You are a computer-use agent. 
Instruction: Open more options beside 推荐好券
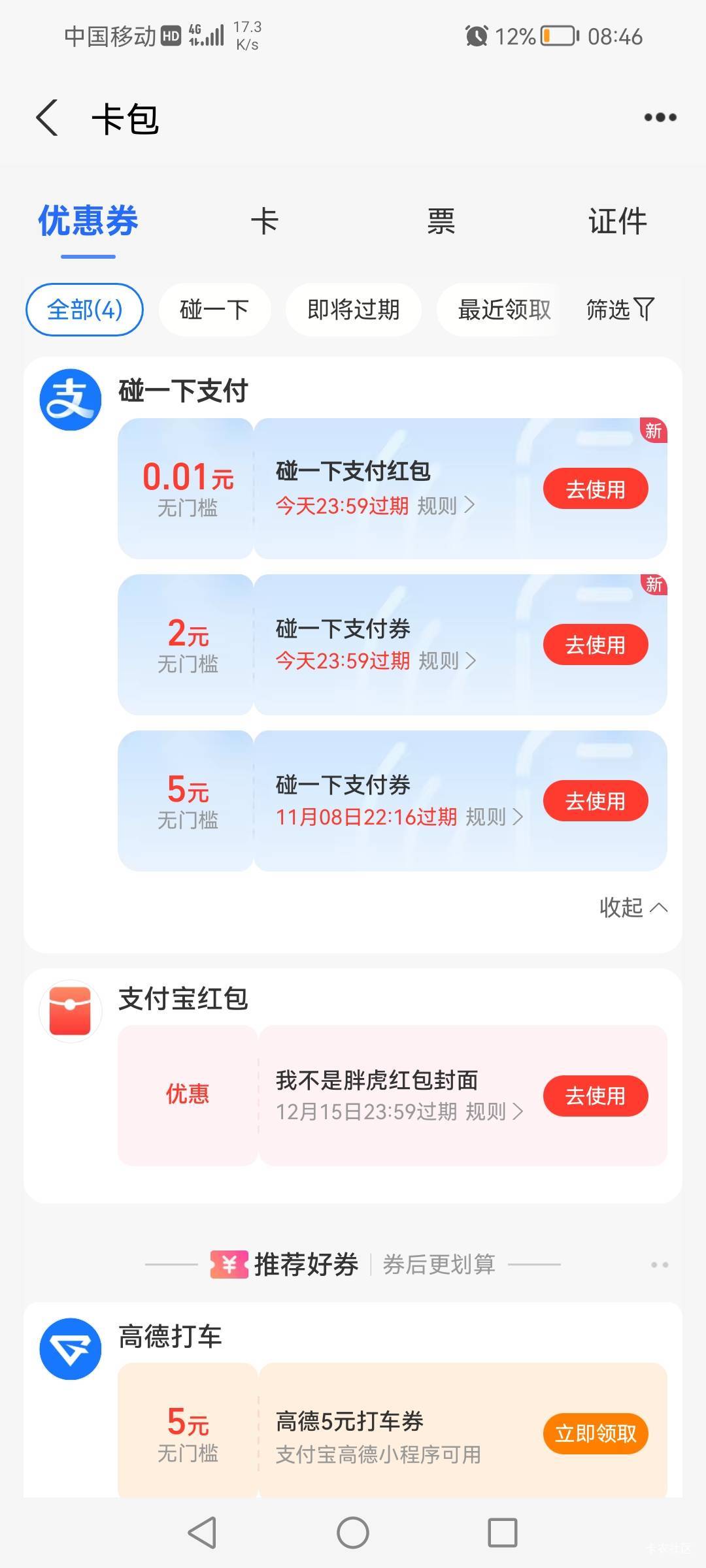pos(660,1265)
